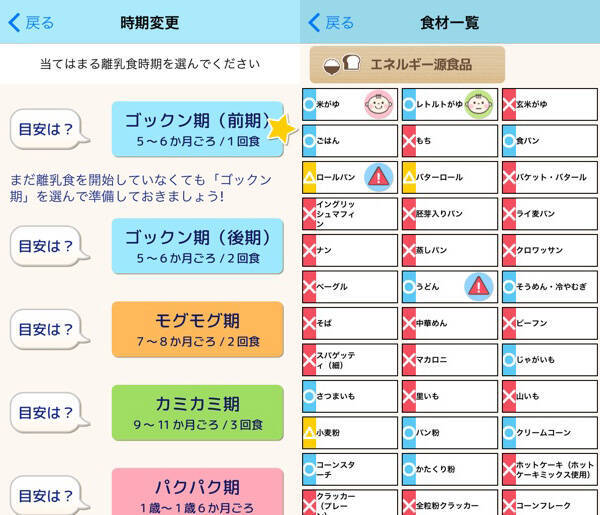Go back from the 時期変更 screen
Screen dimensions: 600x515
click(x=32, y=22)
